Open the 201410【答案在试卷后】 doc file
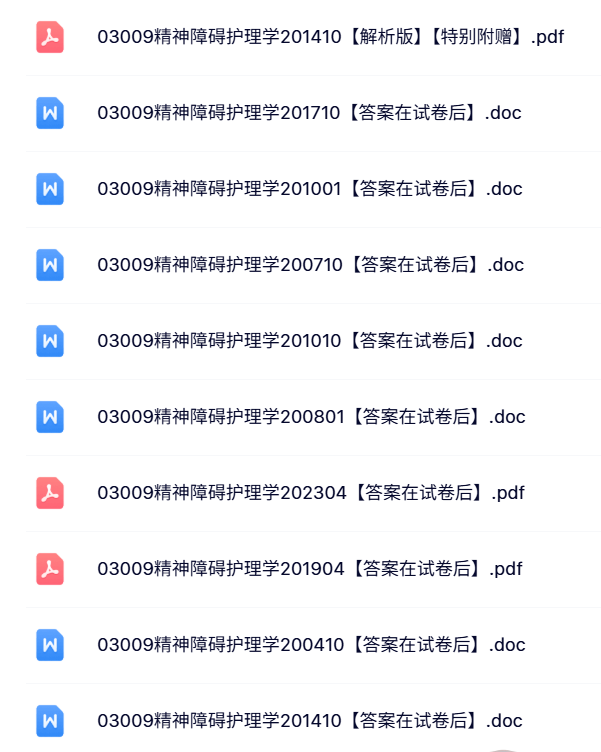 pyautogui.click(x=309, y=721)
